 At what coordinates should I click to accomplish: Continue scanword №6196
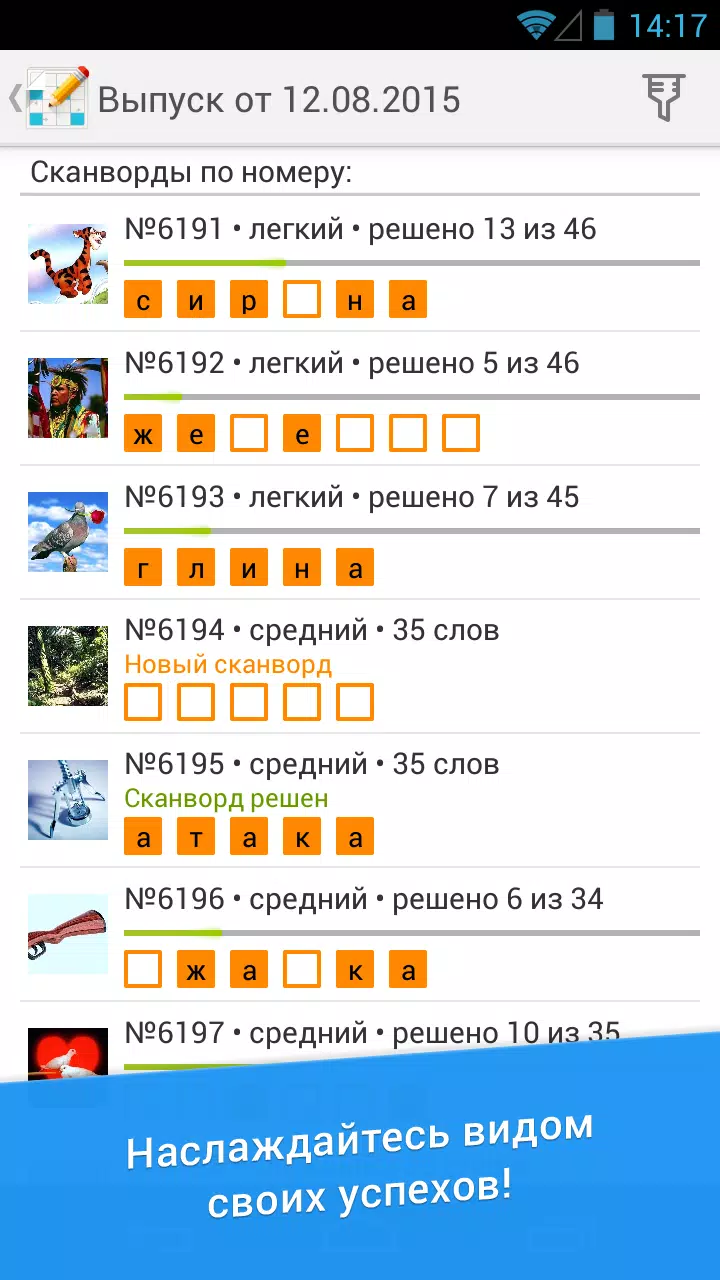(x=360, y=934)
